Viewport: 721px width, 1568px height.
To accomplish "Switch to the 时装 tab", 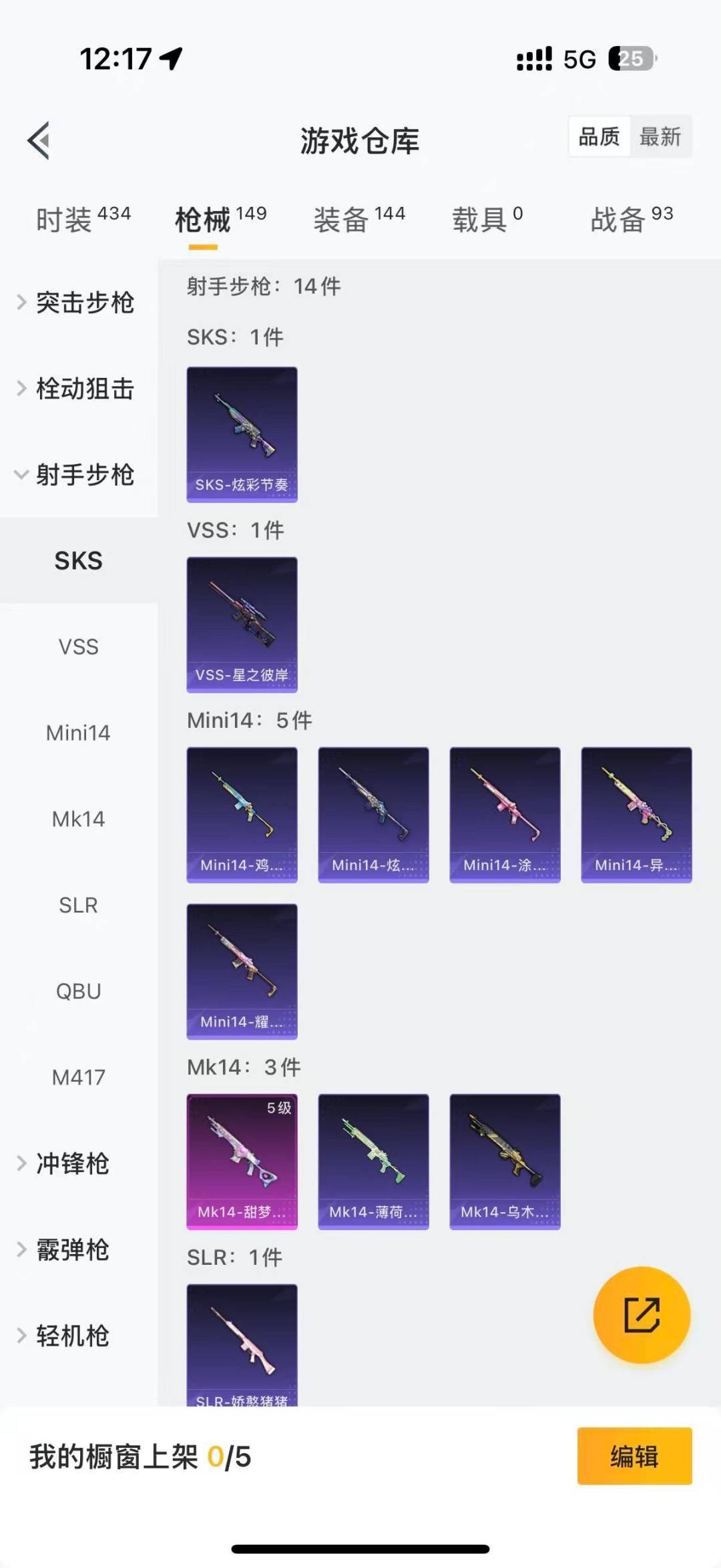I will tap(83, 219).
